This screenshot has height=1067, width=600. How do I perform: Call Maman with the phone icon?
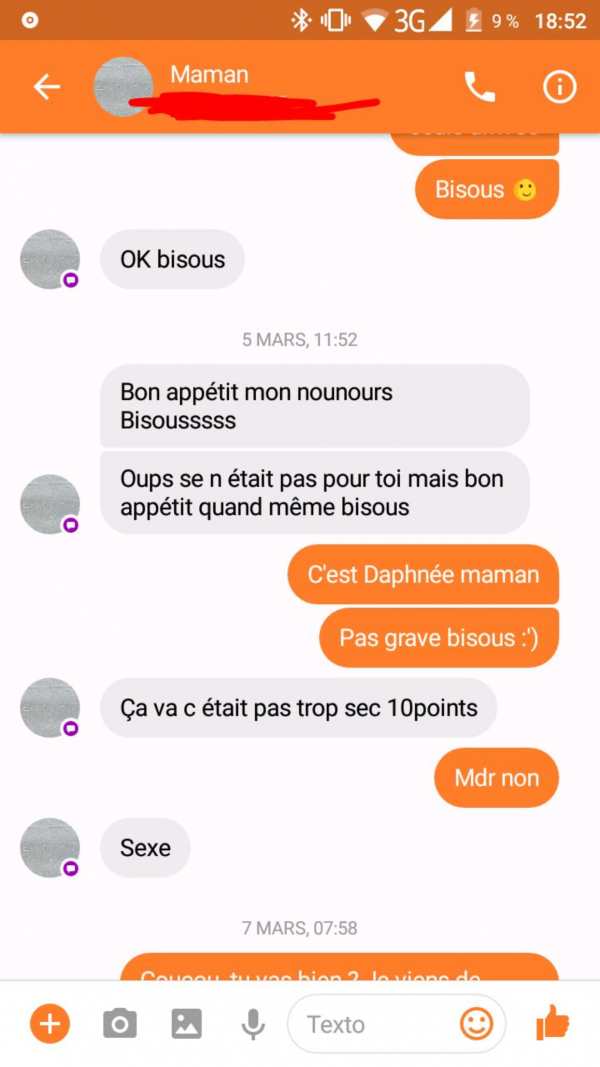point(480,87)
